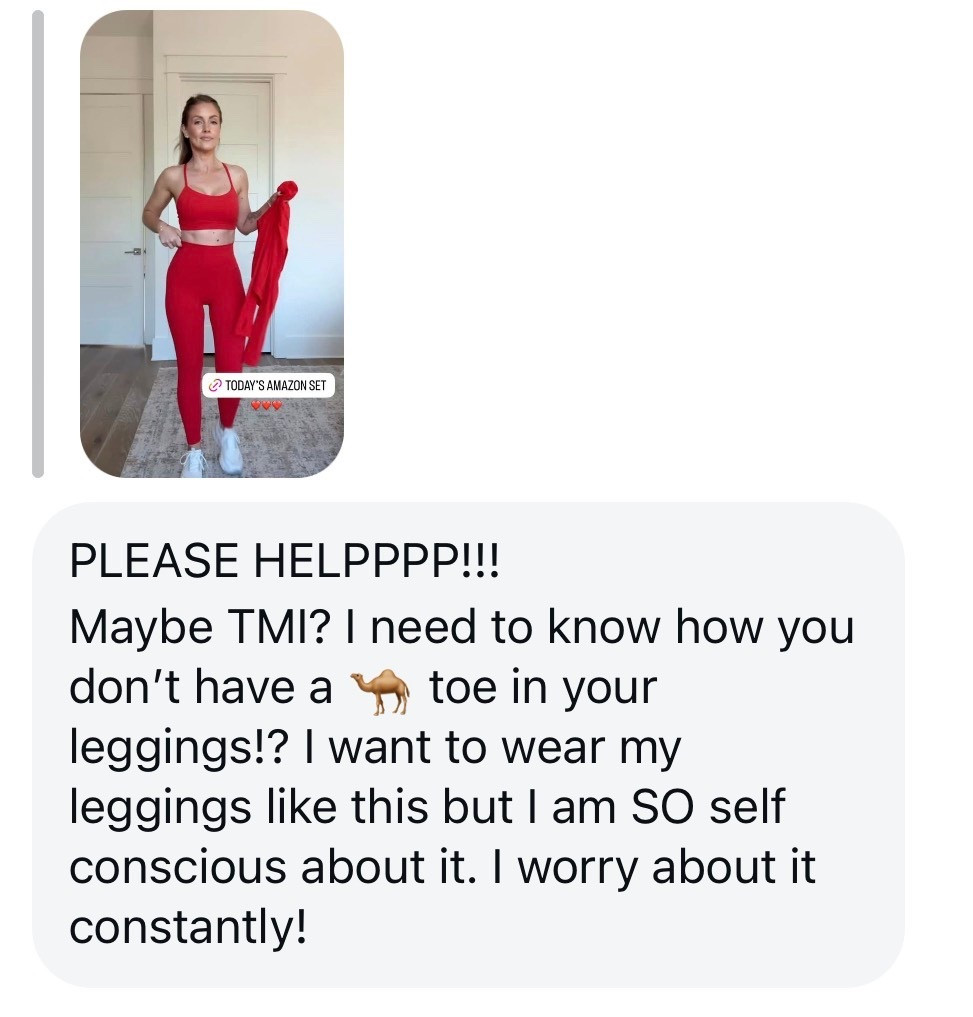Tap the leftmost red heart emoji
This screenshot has width=973, height=1017.
(256, 404)
